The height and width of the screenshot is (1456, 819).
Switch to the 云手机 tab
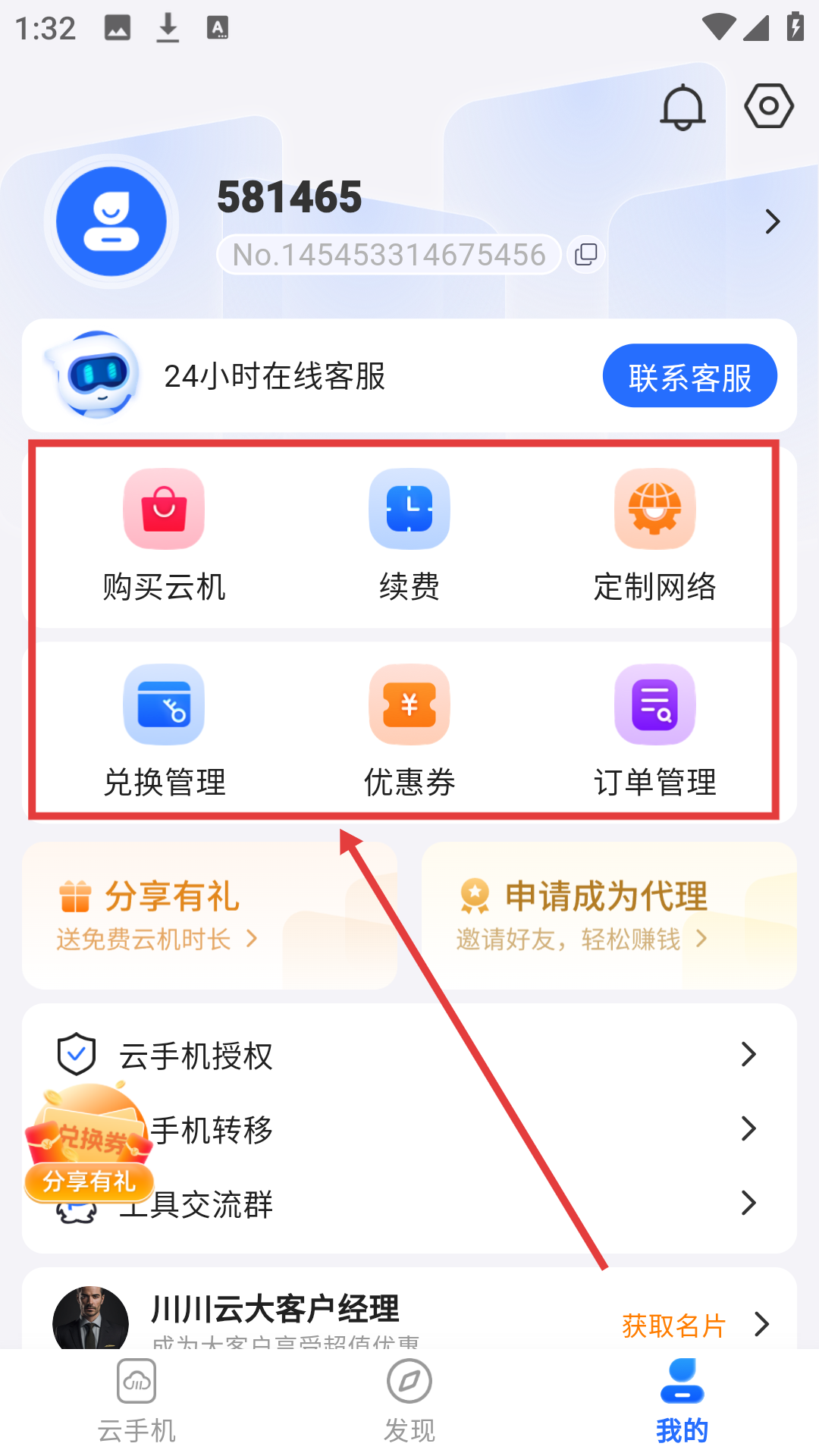(x=136, y=1401)
